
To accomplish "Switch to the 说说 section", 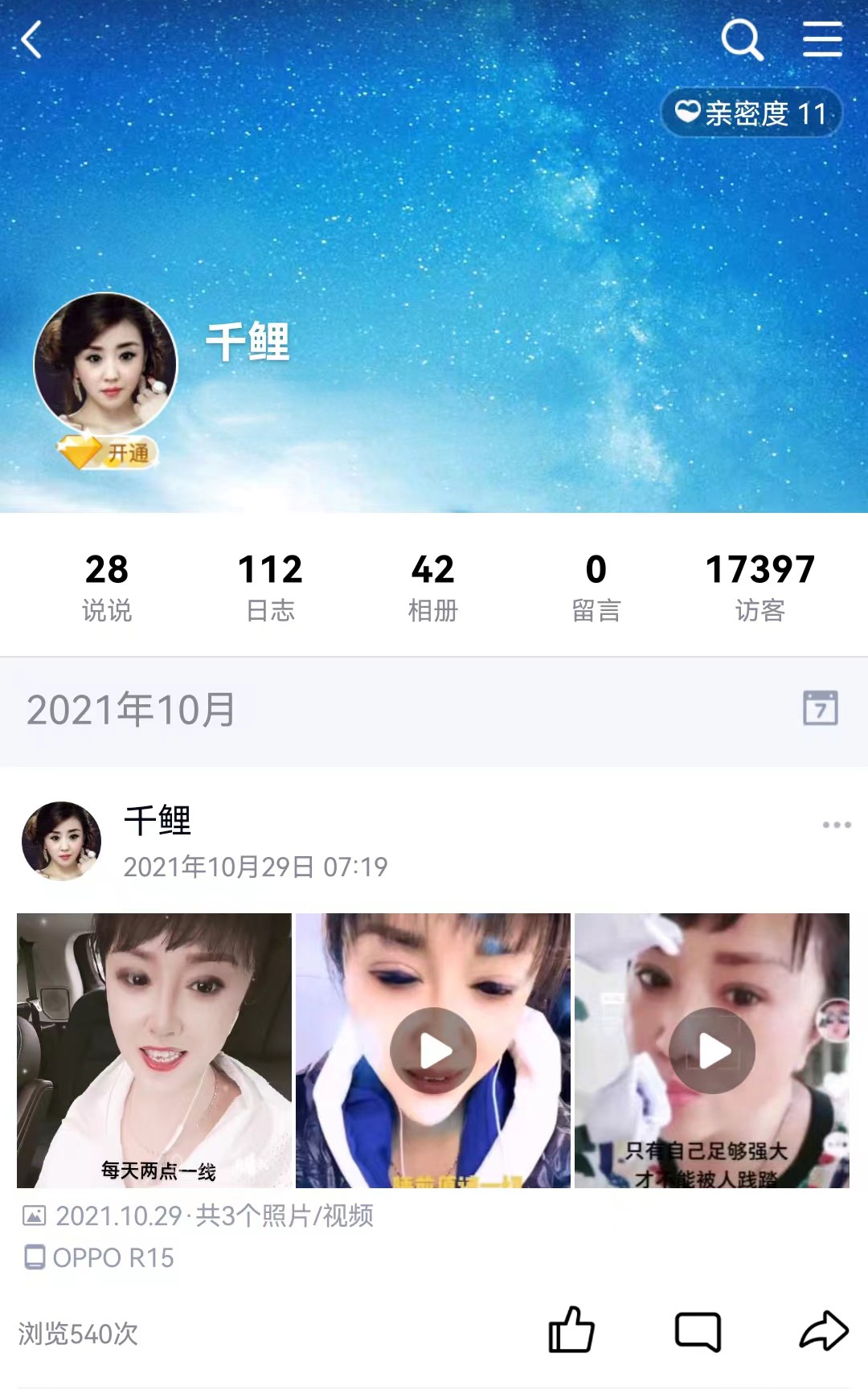I will point(106,587).
